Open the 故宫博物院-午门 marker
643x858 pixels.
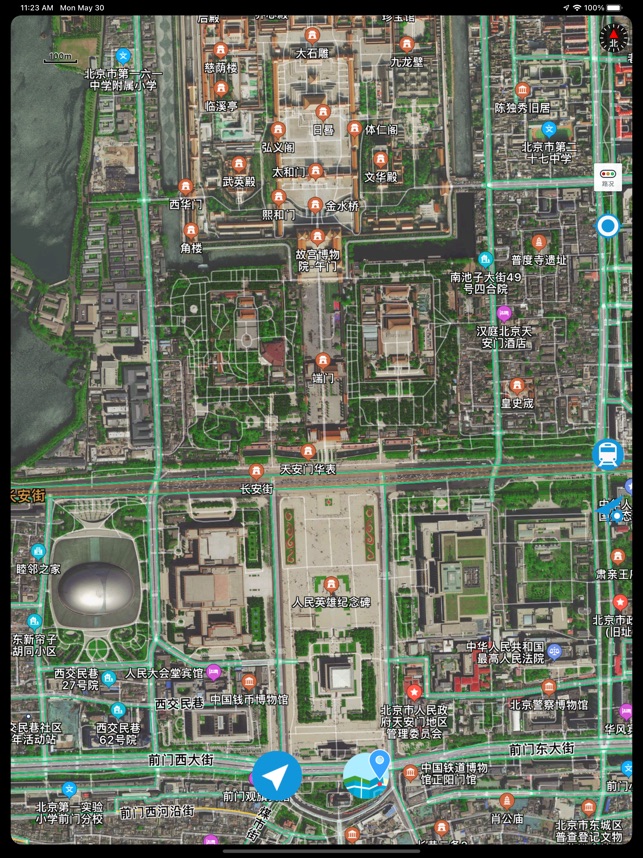pyautogui.click(x=318, y=237)
